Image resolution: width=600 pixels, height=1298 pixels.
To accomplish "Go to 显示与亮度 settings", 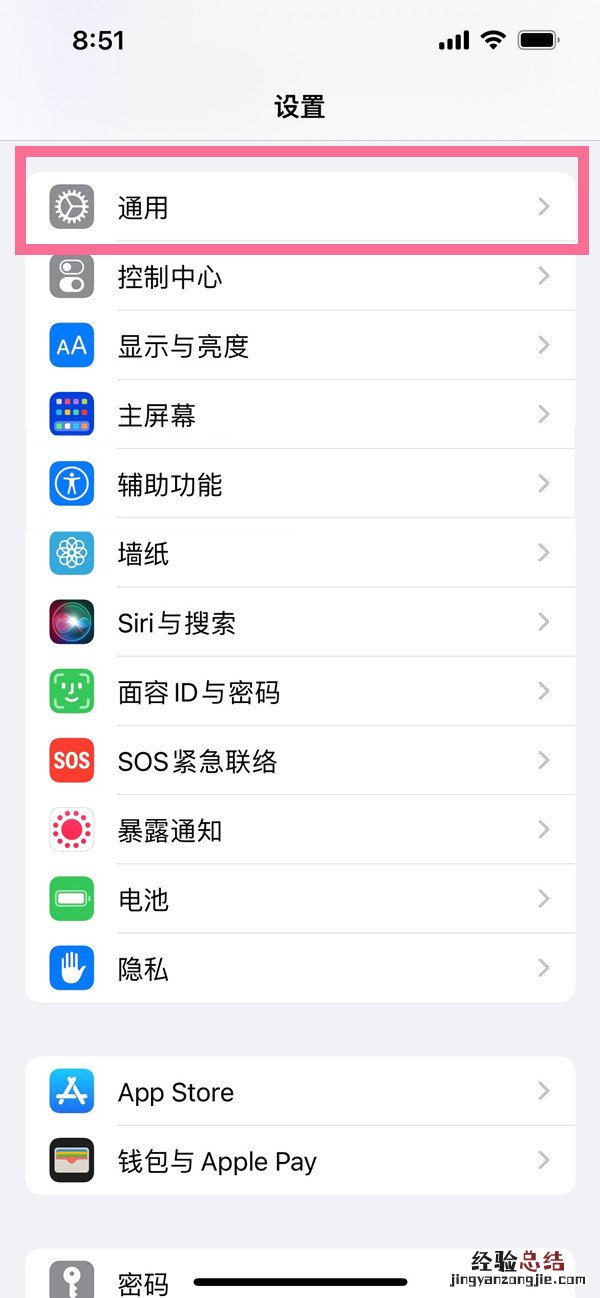I will (300, 346).
